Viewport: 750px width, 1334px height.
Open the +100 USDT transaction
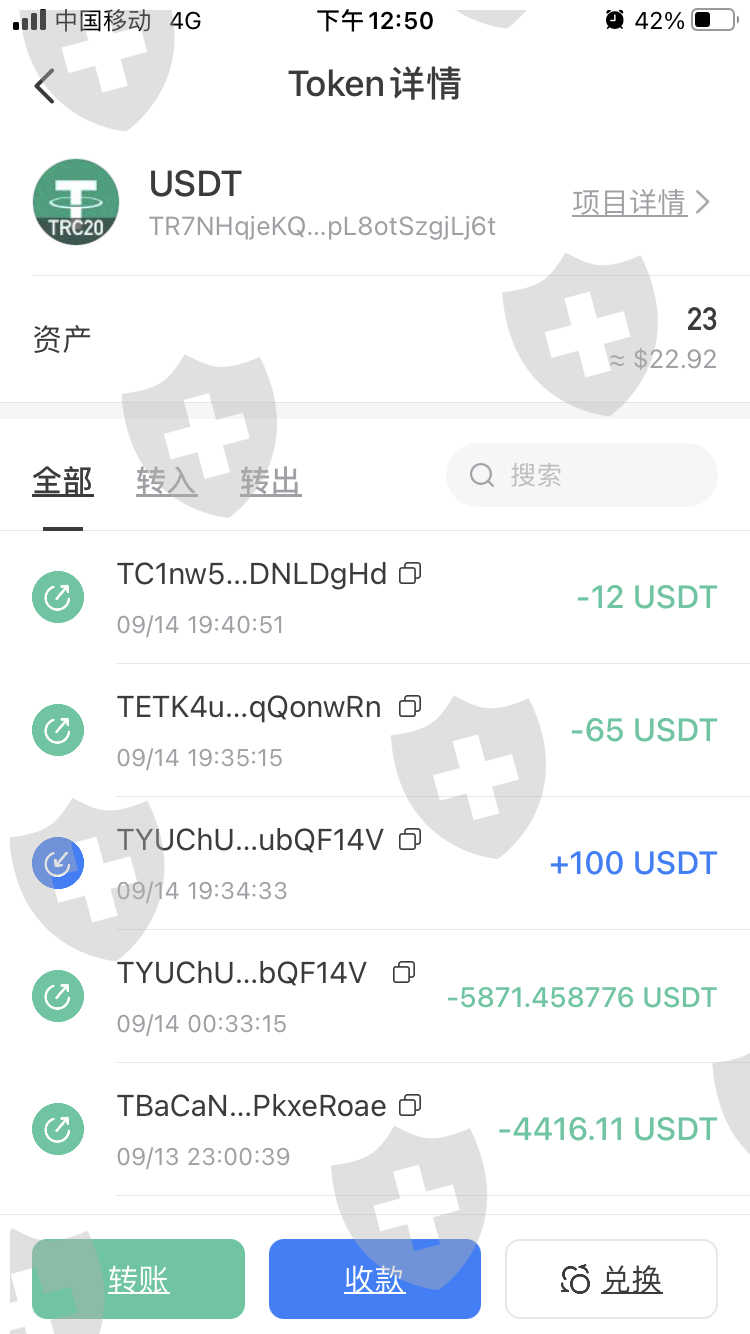tap(375, 864)
